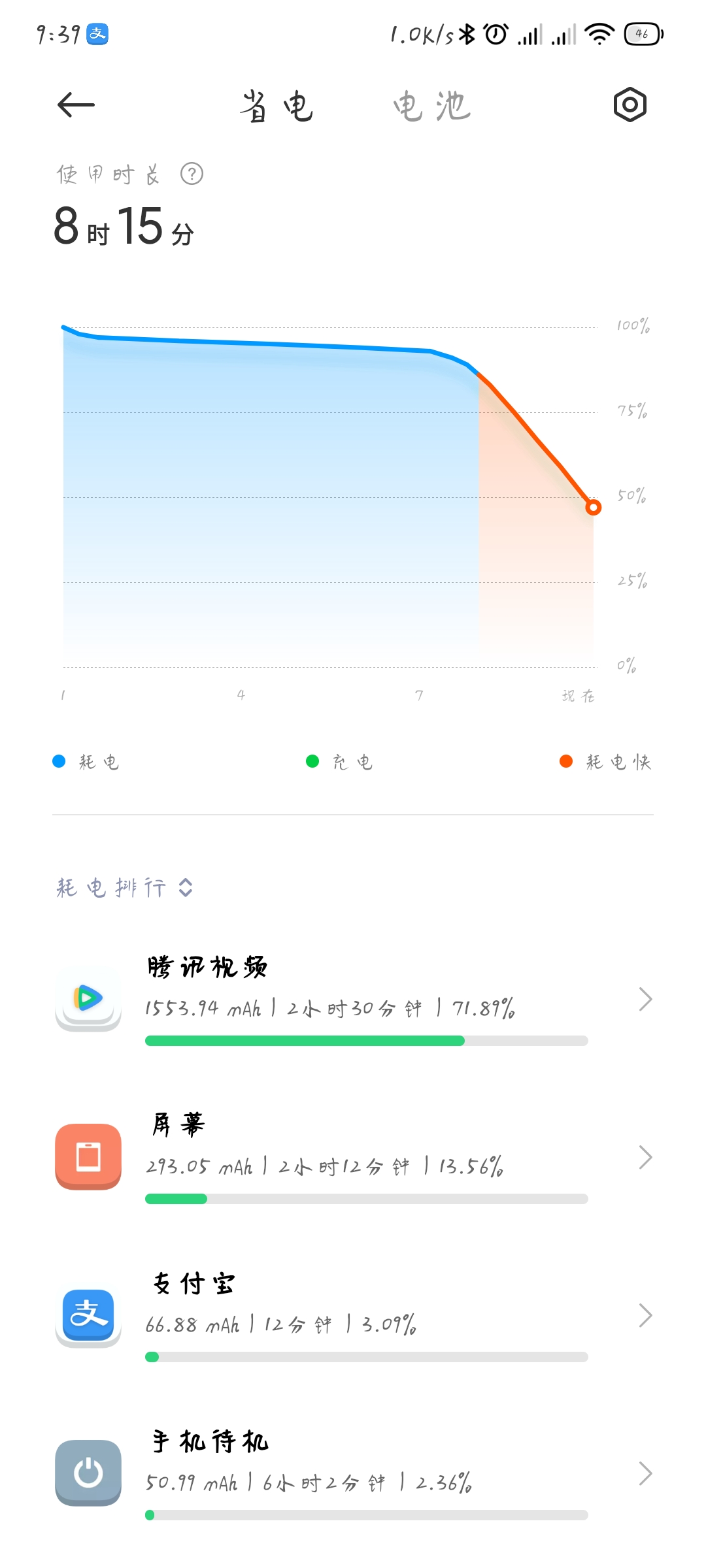Viewport: 706px width, 1568px height.
Task: Switch to the 电池 tab
Action: (x=431, y=106)
